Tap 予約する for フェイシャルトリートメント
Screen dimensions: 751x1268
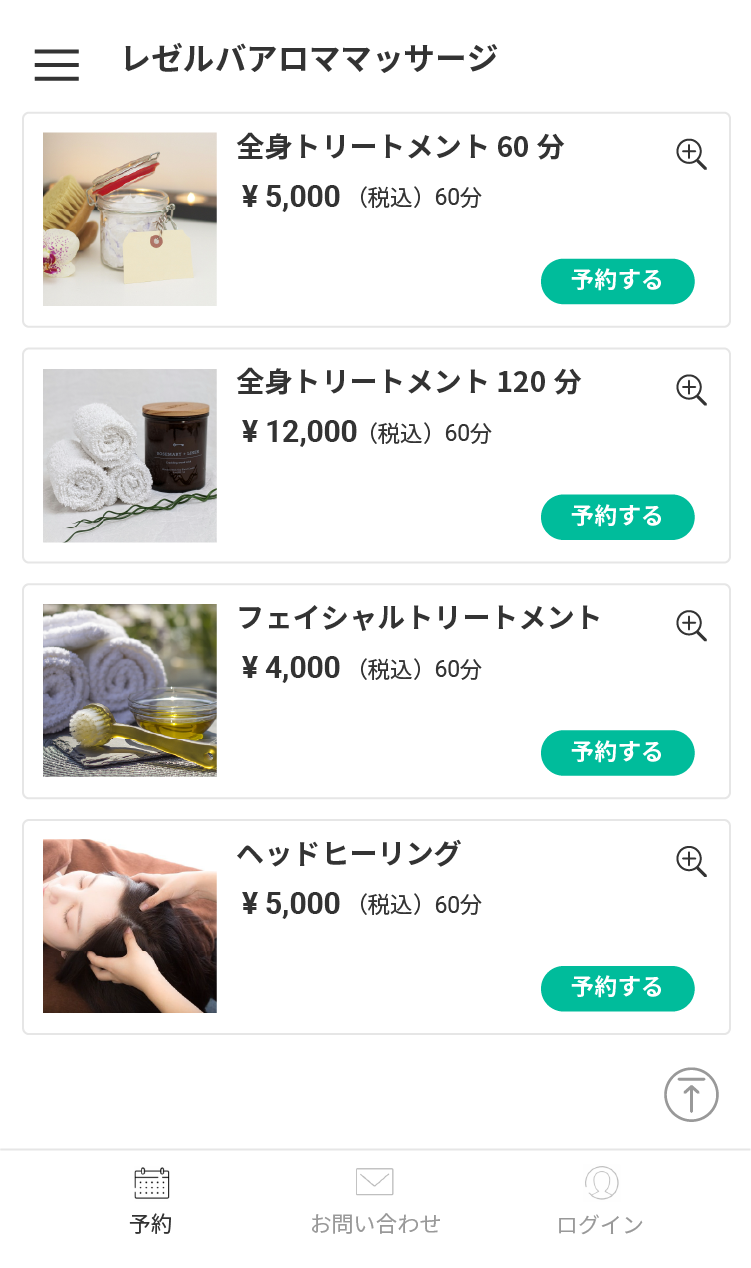click(617, 753)
